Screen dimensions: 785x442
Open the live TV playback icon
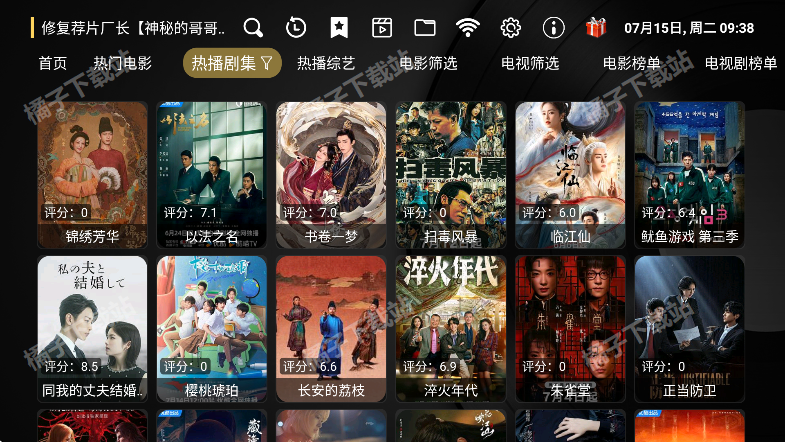382,28
